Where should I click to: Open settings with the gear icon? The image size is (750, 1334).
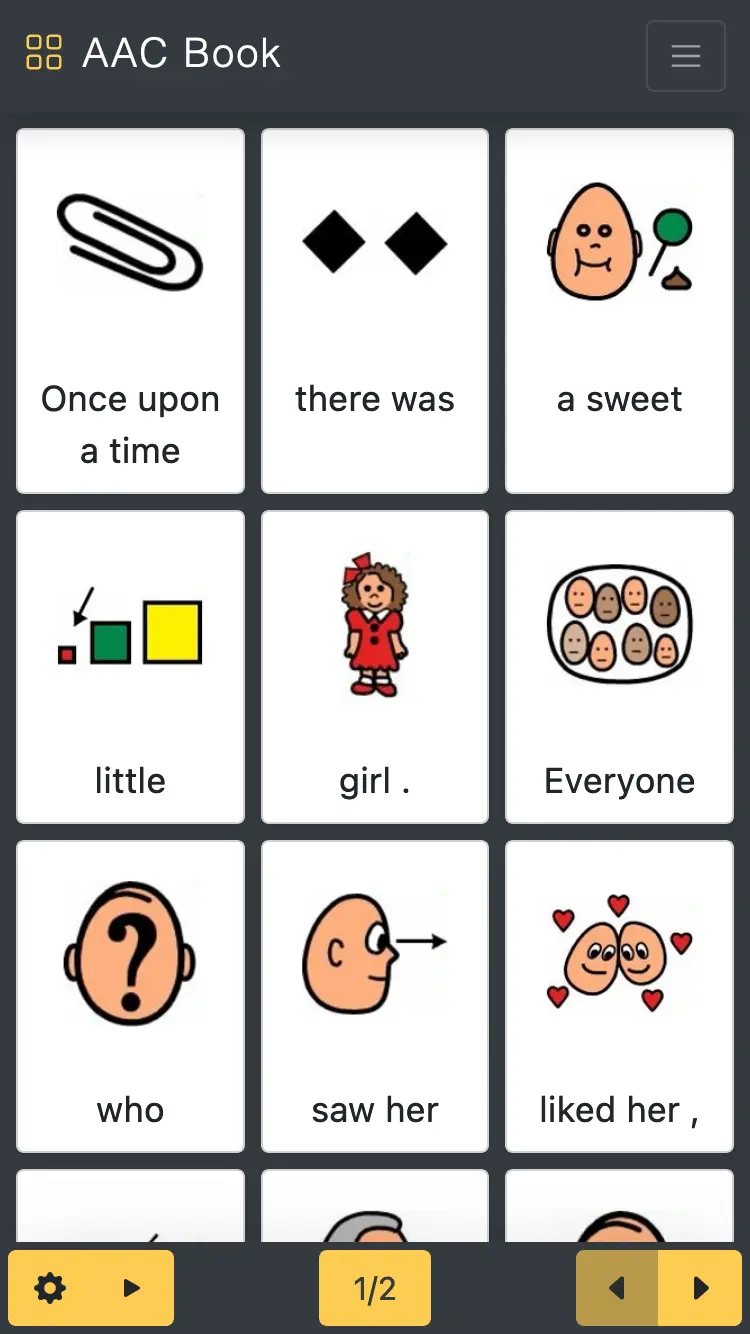(x=50, y=1288)
